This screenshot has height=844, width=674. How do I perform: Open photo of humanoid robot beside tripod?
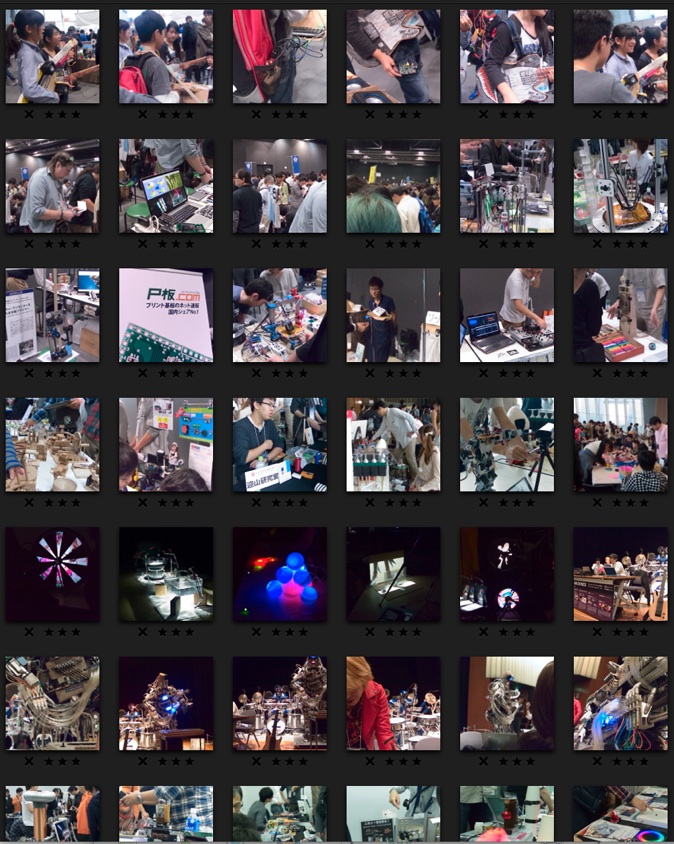click(506, 445)
